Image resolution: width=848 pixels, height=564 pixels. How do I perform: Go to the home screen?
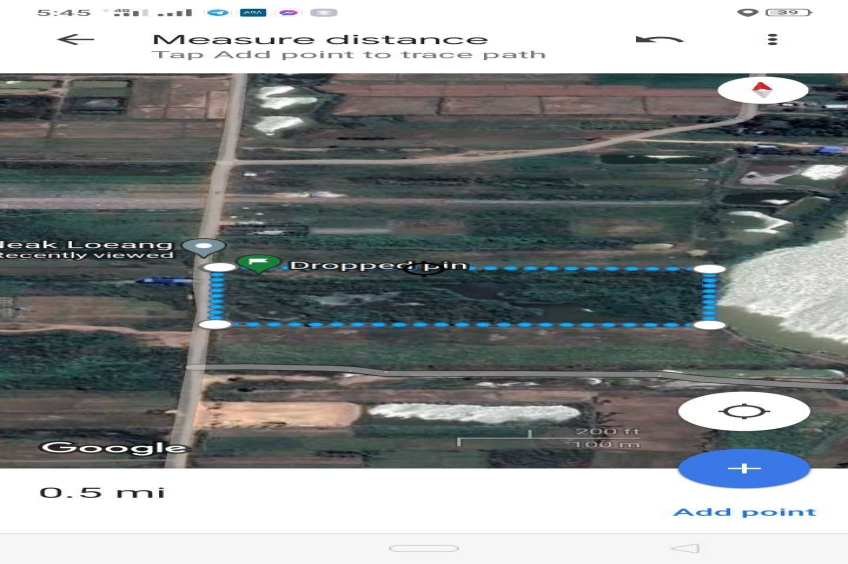pyautogui.click(x=424, y=548)
